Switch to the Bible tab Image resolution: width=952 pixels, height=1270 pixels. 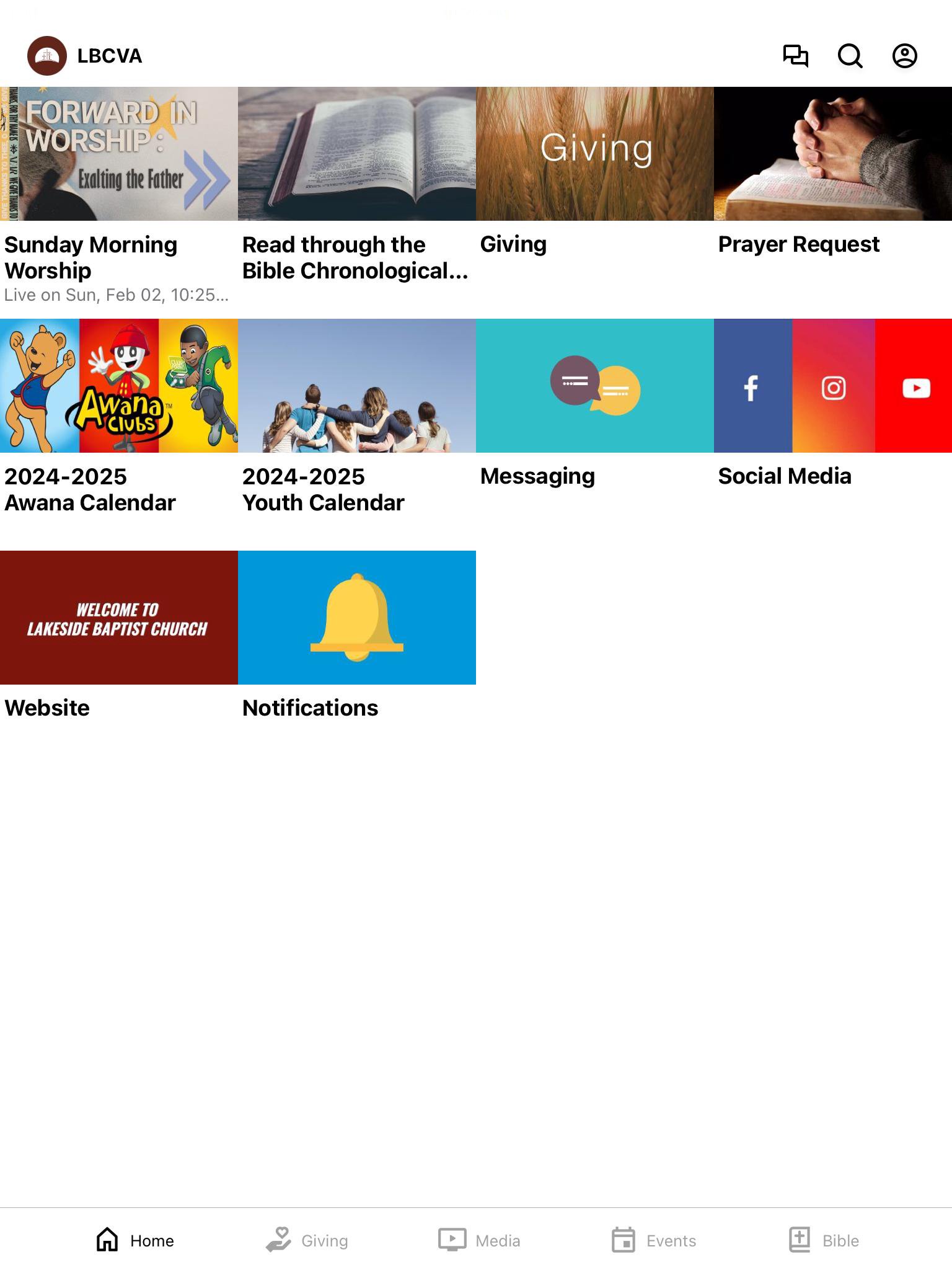tap(824, 1240)
